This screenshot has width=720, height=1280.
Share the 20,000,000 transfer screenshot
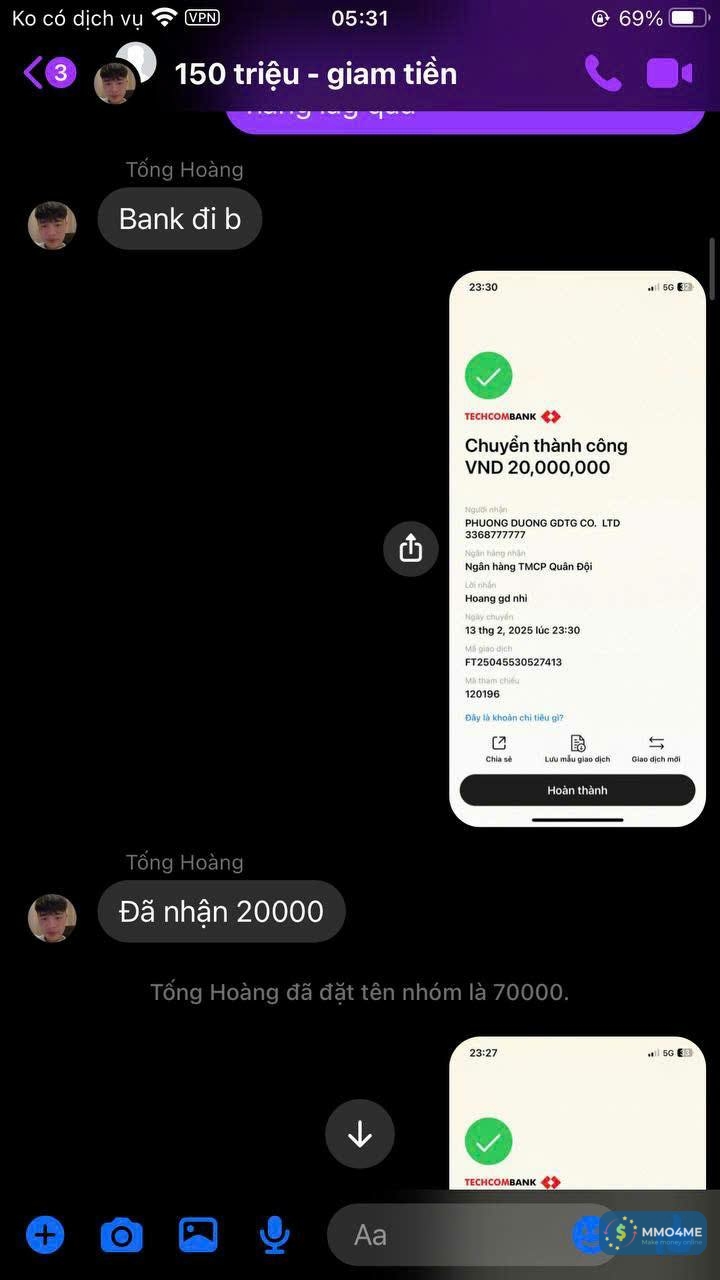point(411,548)
